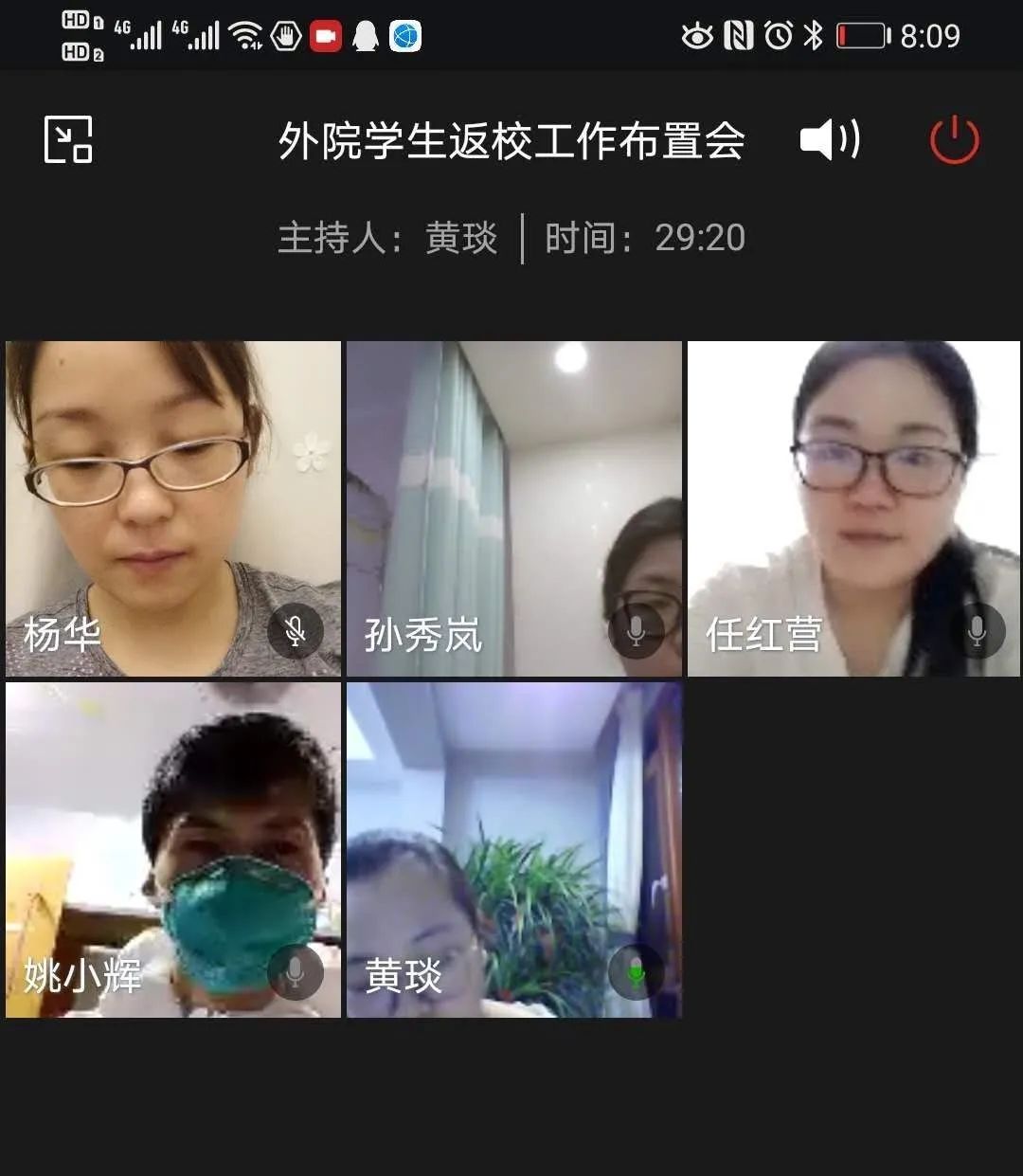Unmute 孙秀岚's microphone
Screen dimensions: 1023x1176
636,629
